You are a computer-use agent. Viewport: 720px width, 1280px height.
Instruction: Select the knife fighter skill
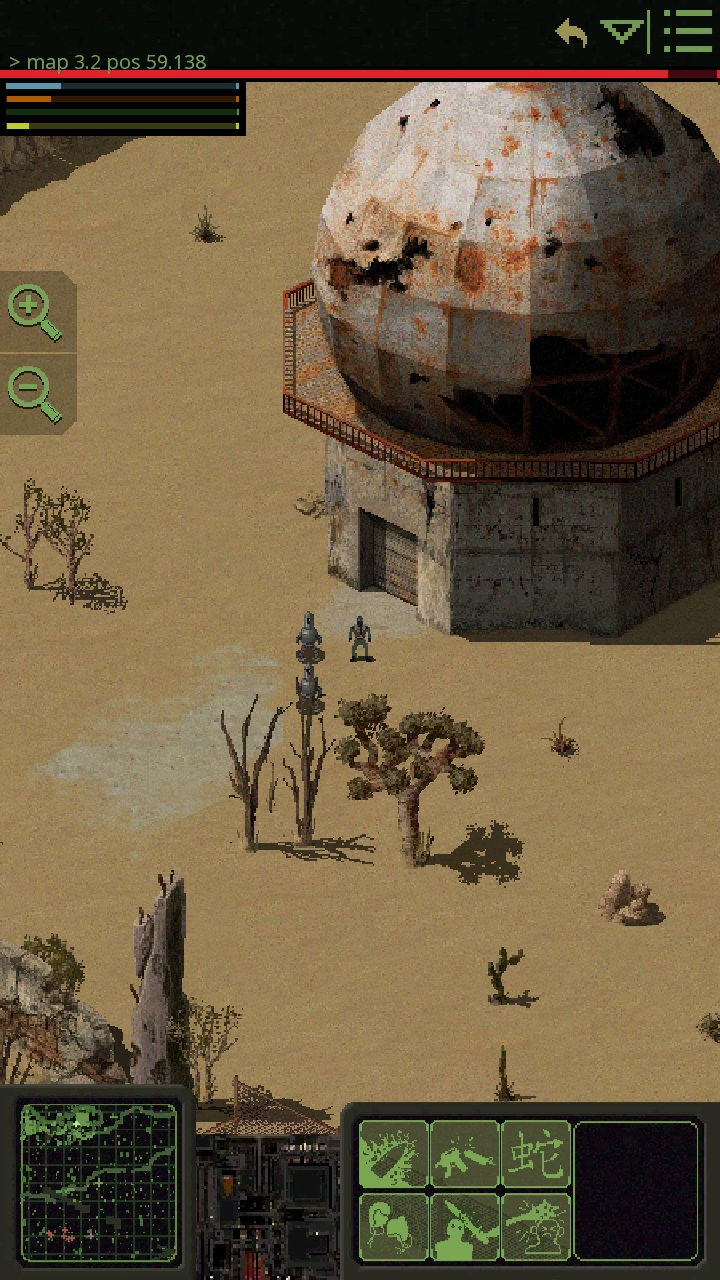[465, 1226]
